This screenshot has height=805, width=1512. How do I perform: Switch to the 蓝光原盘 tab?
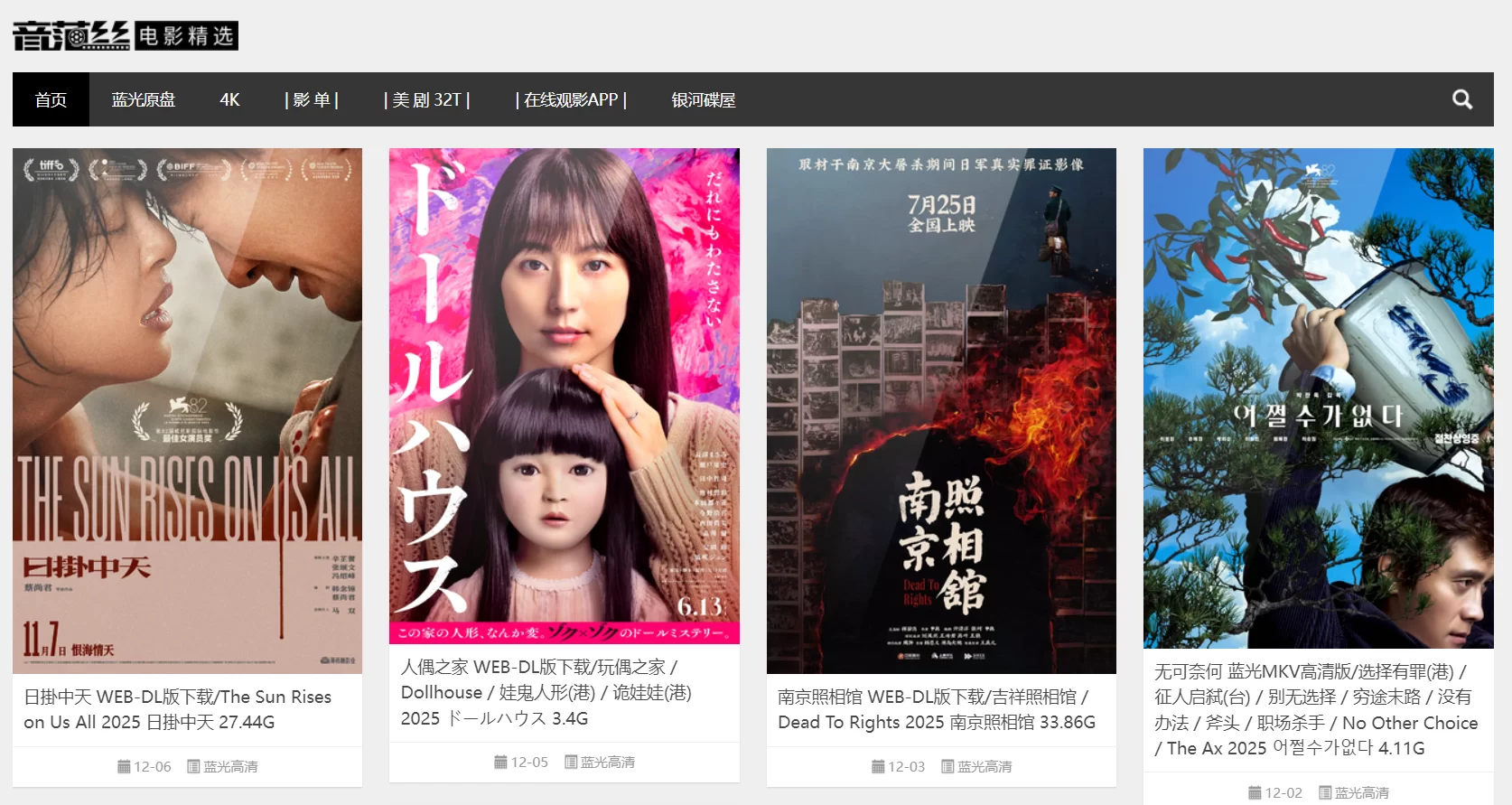pos(143,99)
